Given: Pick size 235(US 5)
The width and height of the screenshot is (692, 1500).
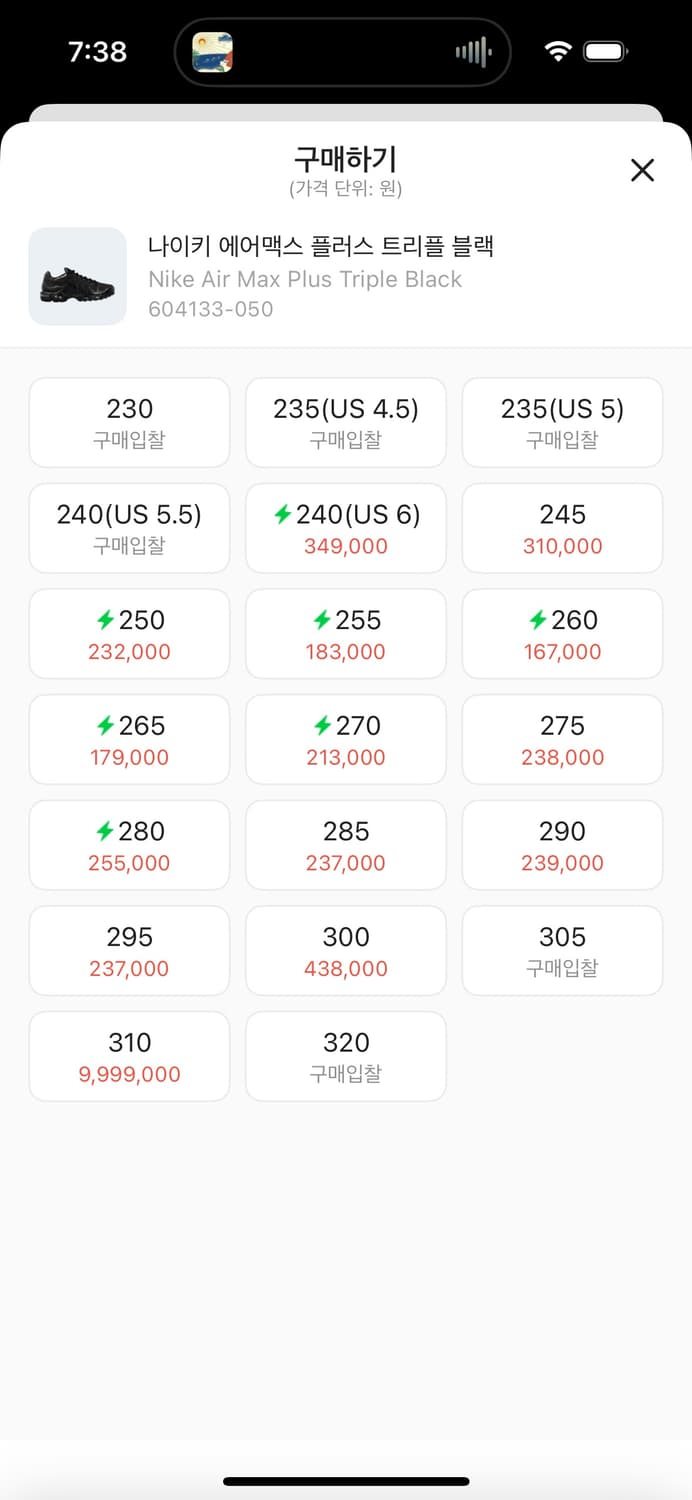Looking at the screenshot, I should click(562, 423).
